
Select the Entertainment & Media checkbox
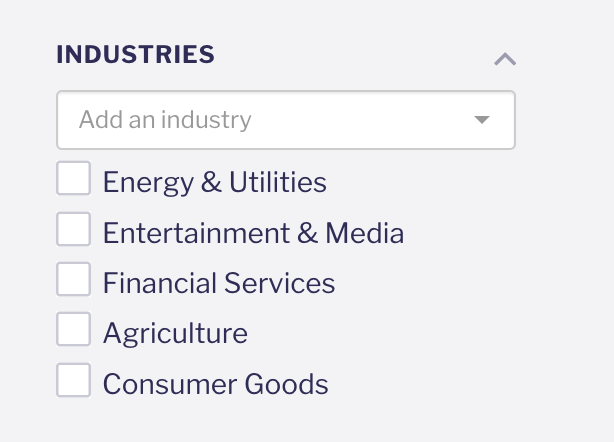[74, 230]
